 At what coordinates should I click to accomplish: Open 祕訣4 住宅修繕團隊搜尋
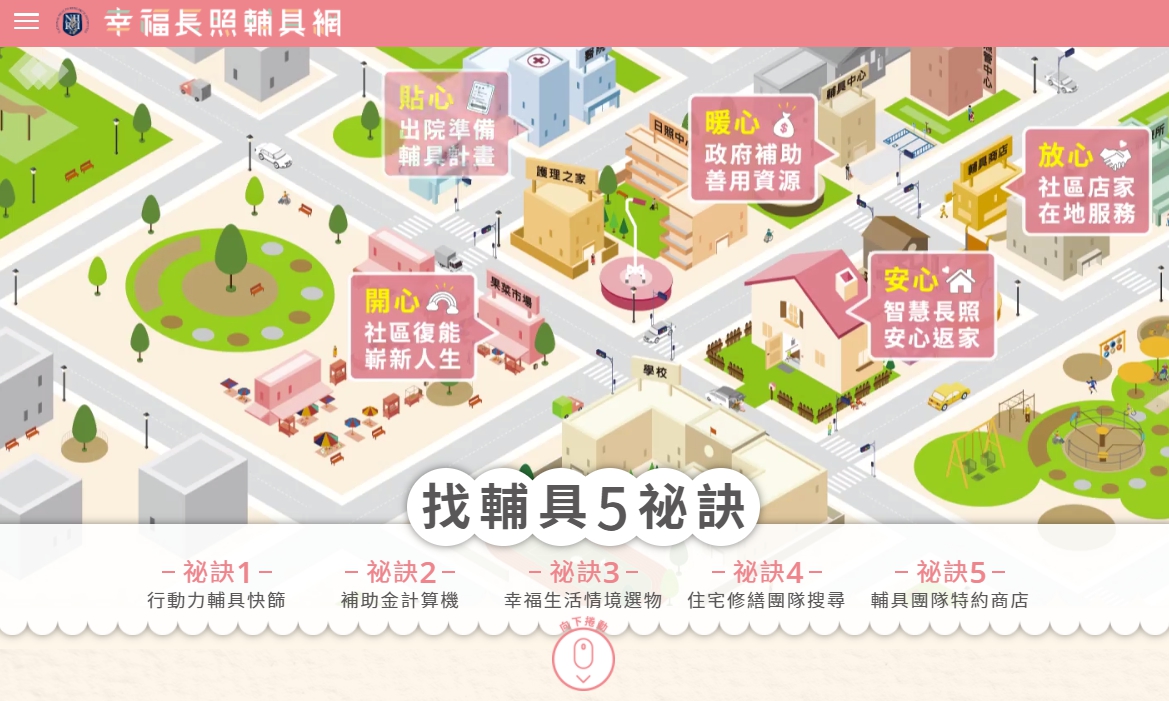(x=766, y=586)
